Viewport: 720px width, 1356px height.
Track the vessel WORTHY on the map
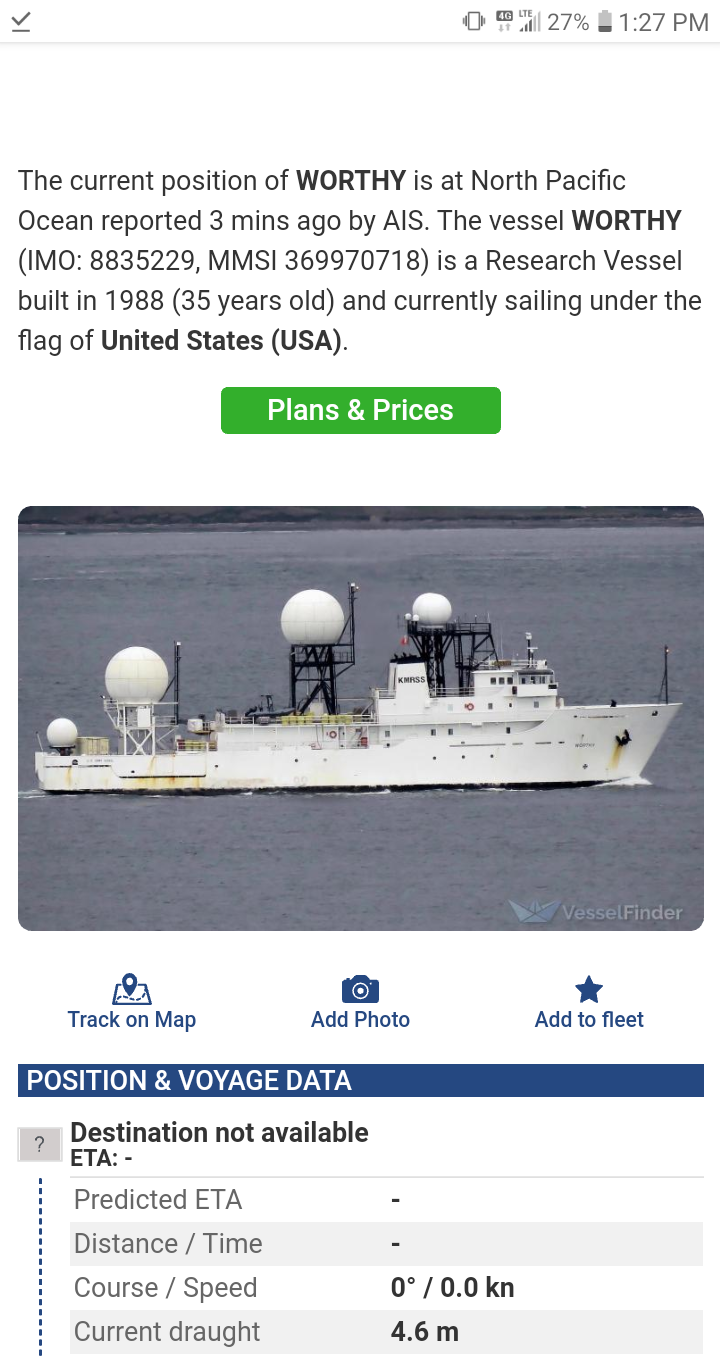click(x=131, y=1003)
